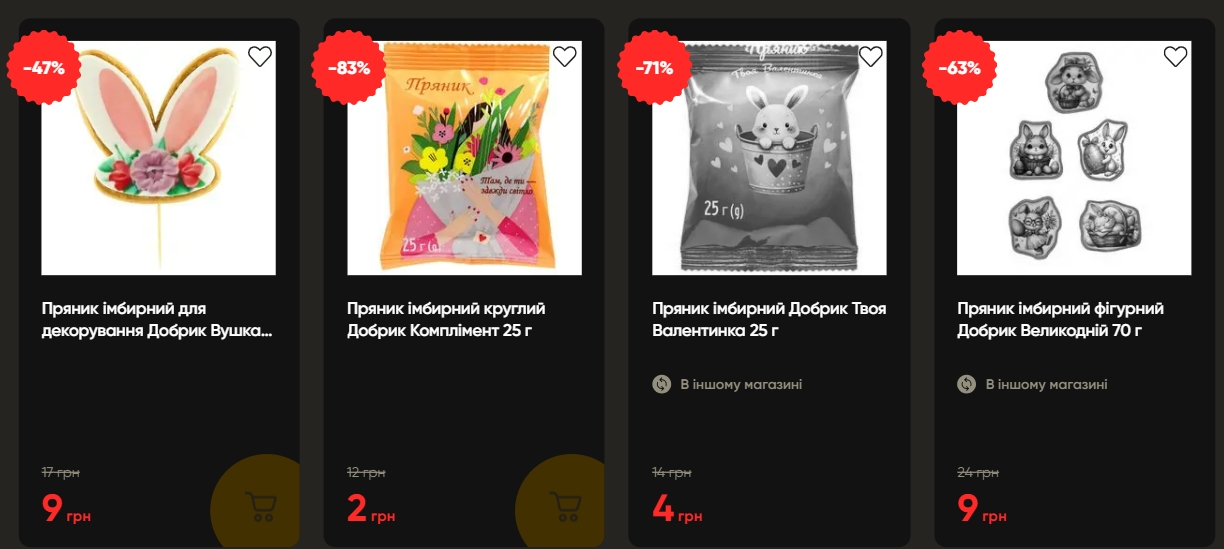Find Добрик Великодній in another store
The image size is (1224, 549).
[1033, 384]
